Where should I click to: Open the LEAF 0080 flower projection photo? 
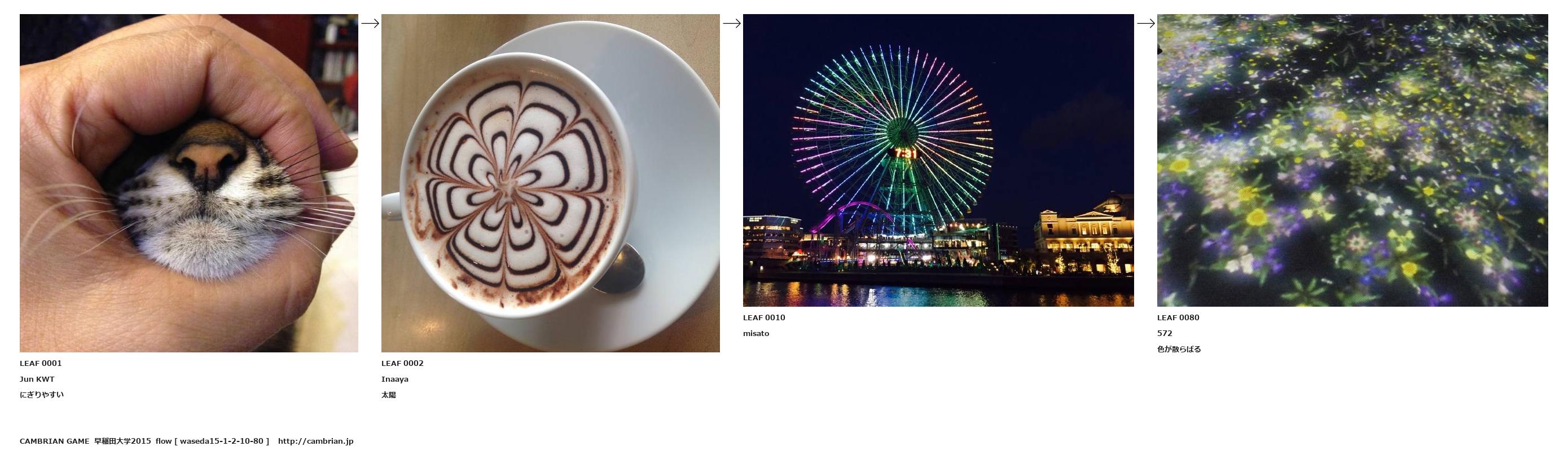[x=1352, y=160]
